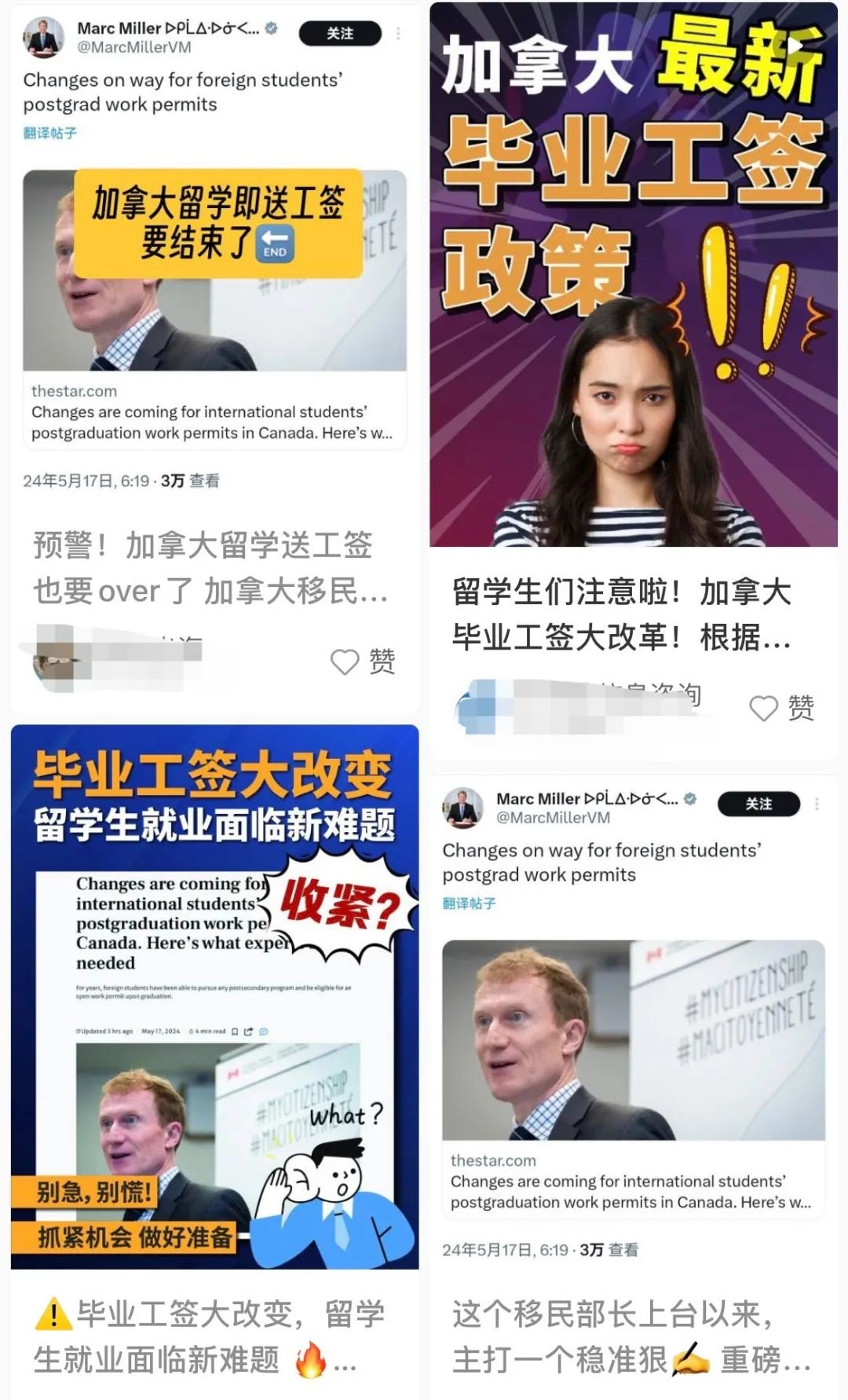
Task: Open the post "毕业工签大改变，留学生就业面临新难题"
Action: (x=210, y=1336)
